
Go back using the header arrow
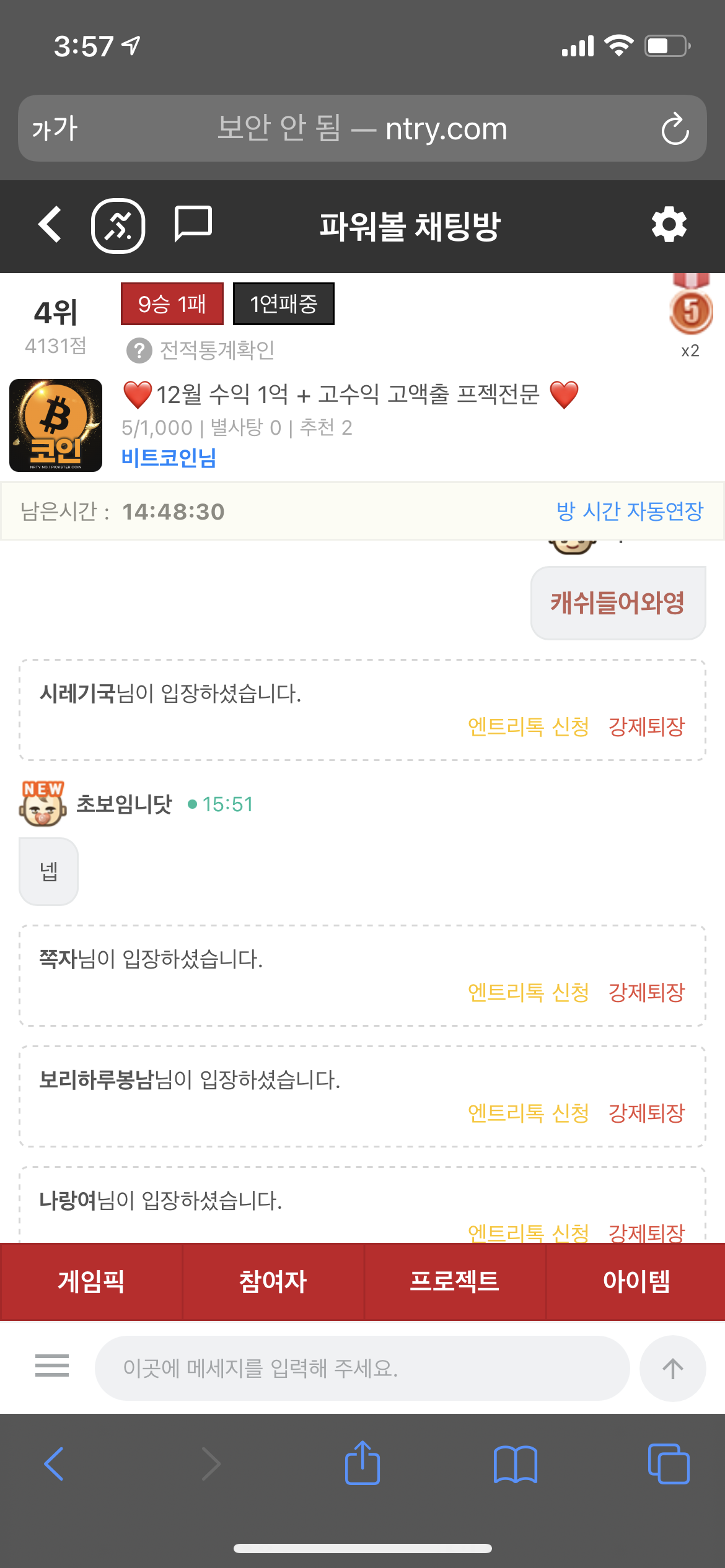tap(50, 225)
